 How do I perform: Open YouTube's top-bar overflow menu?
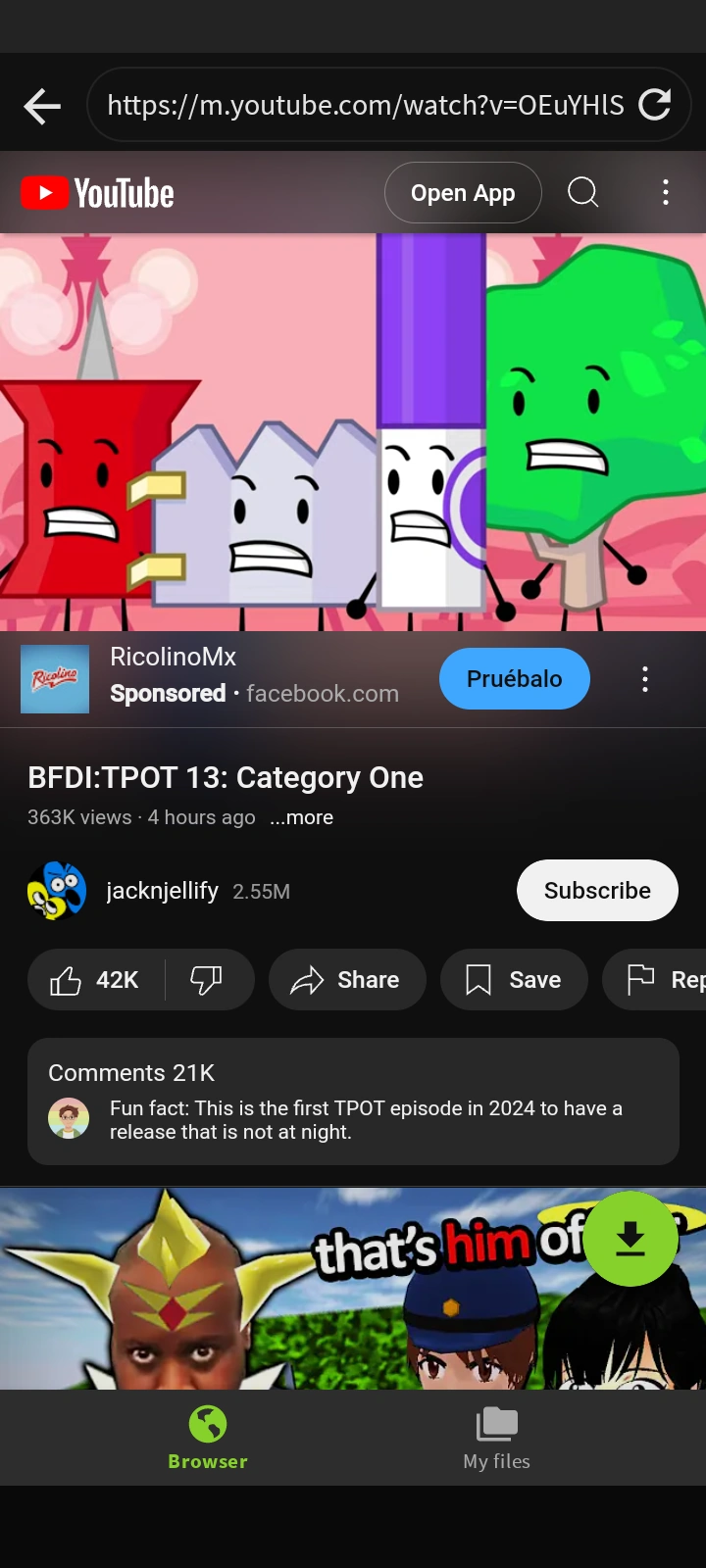666,192
